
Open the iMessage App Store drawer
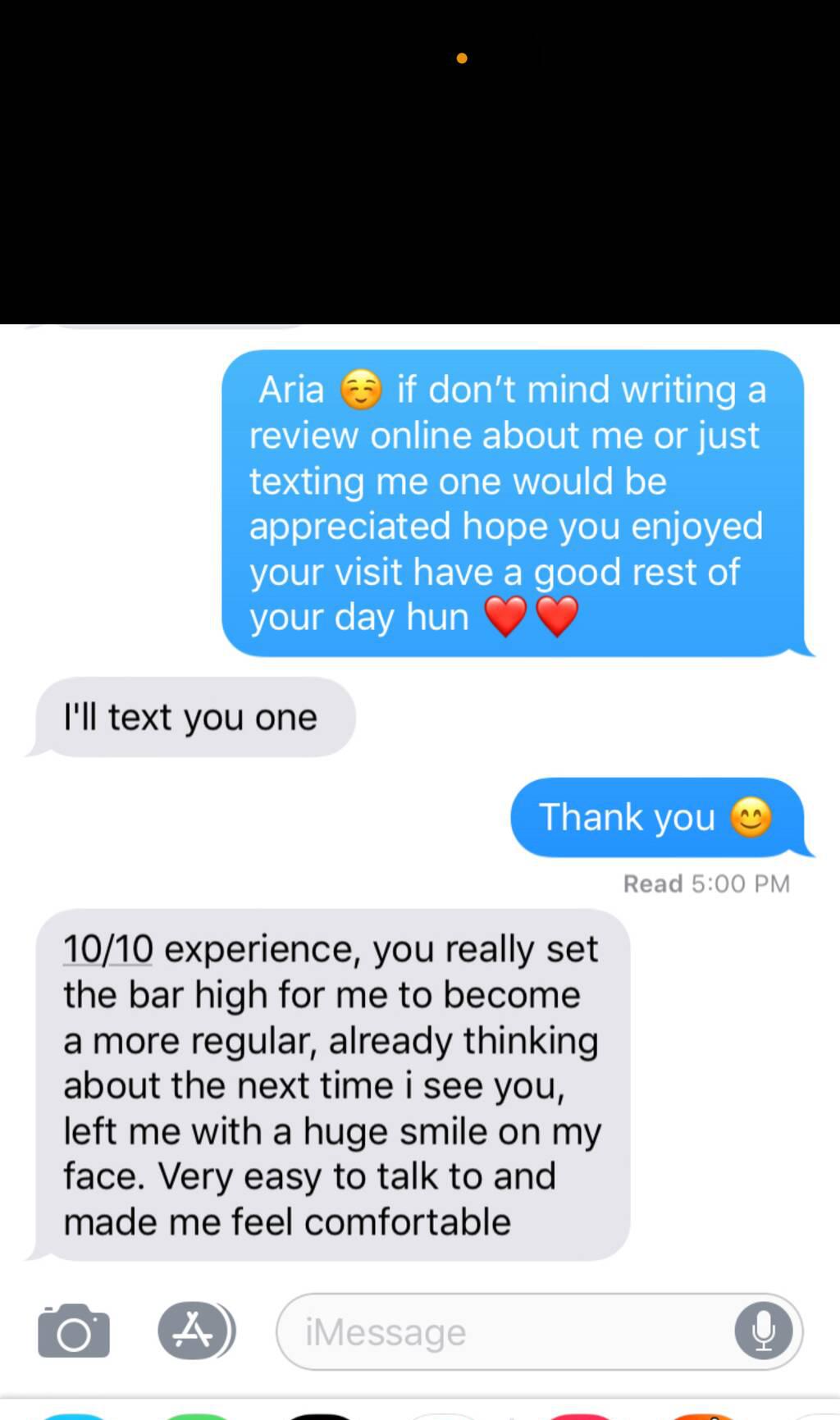pyautogui.click(x=196, y=1331)
